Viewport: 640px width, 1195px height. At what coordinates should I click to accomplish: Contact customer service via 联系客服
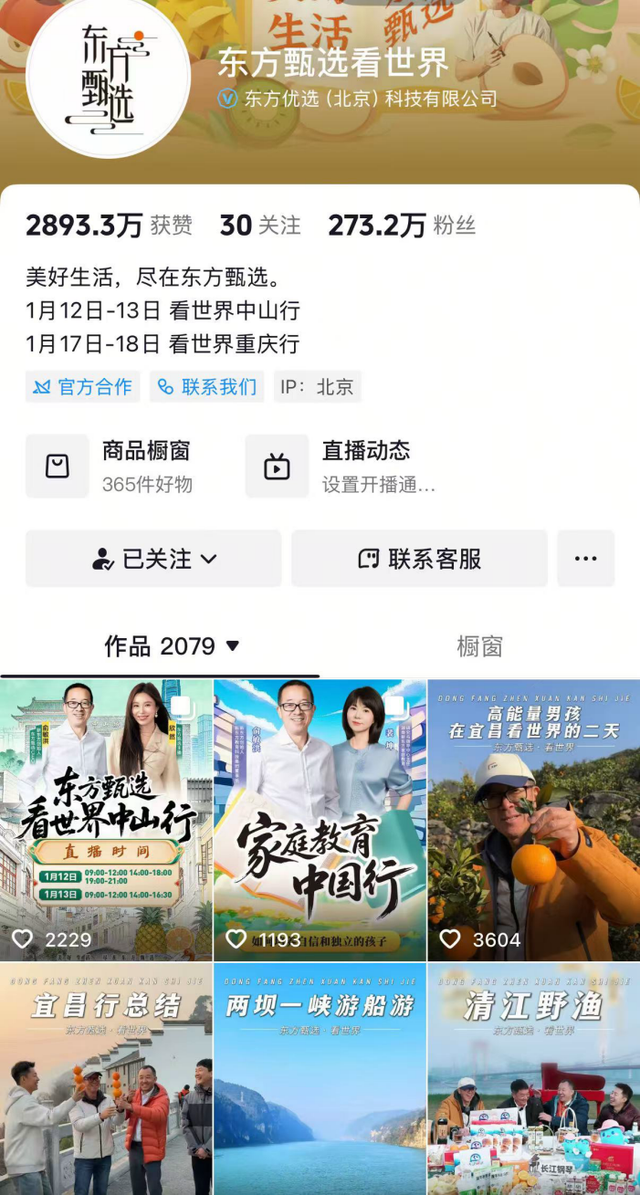coord(419,559)
